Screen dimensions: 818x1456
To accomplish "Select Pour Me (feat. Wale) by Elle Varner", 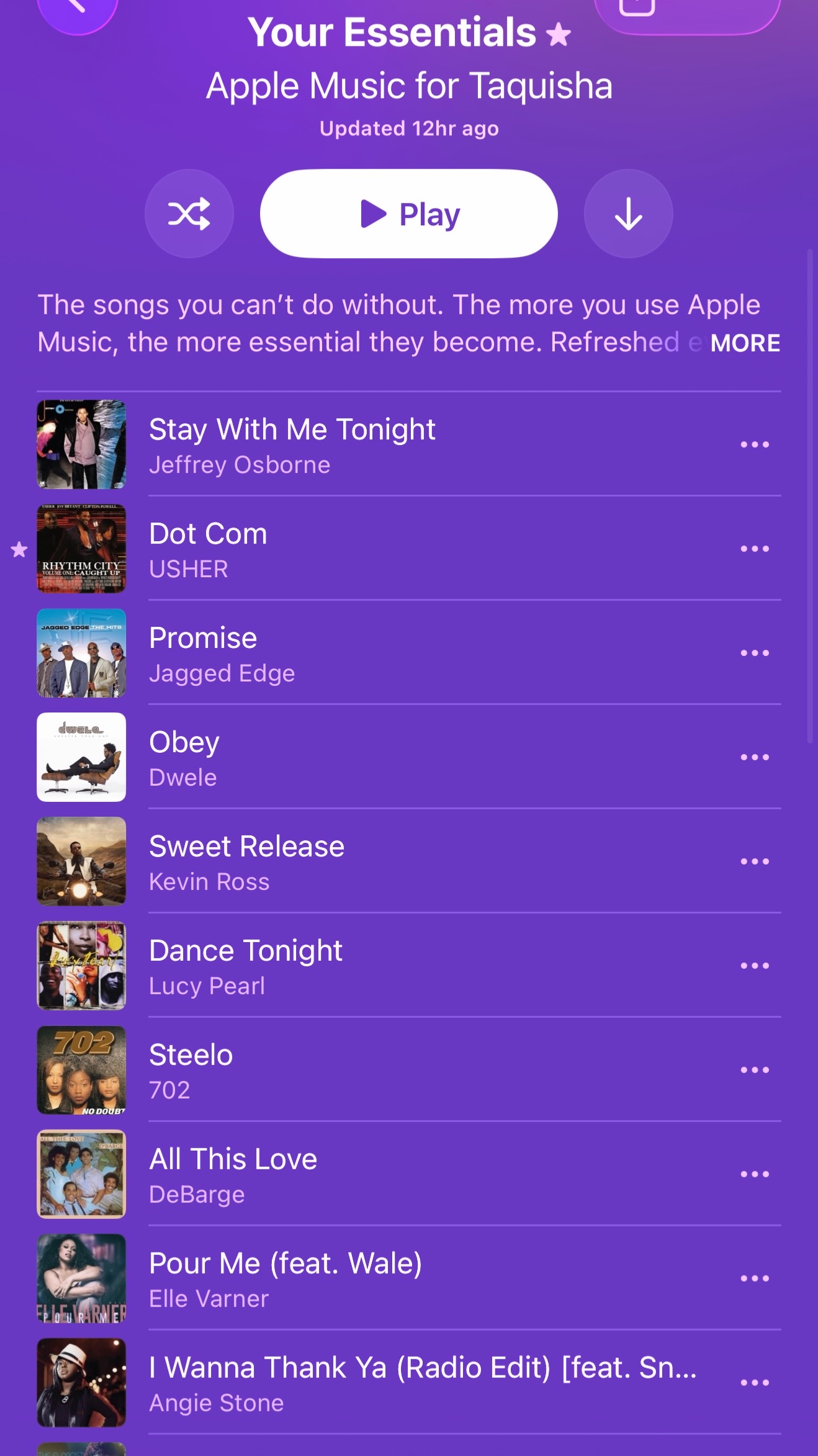I will pos(409,1278).
